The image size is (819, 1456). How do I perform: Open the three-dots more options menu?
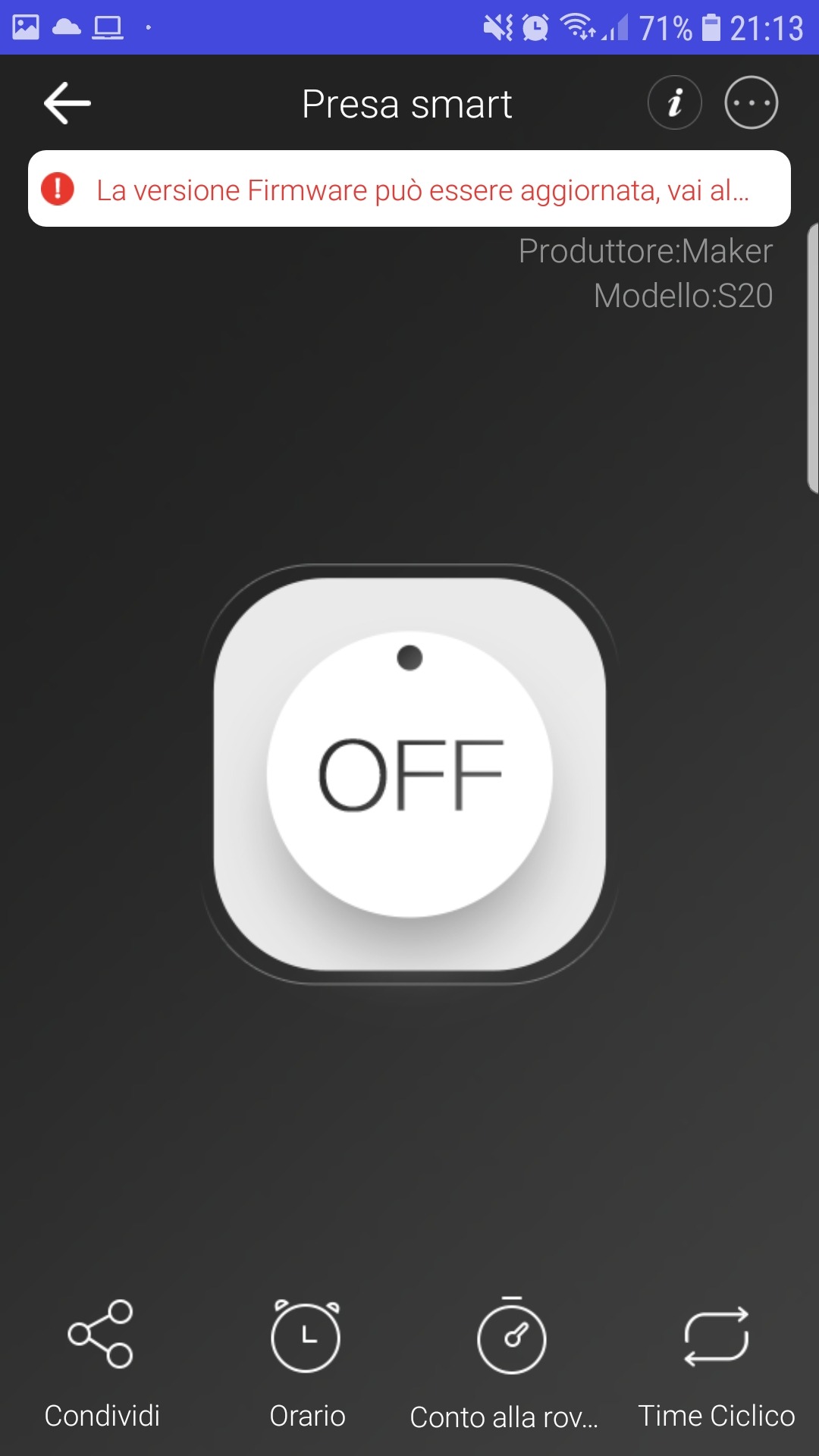click(x=751, y=103)
